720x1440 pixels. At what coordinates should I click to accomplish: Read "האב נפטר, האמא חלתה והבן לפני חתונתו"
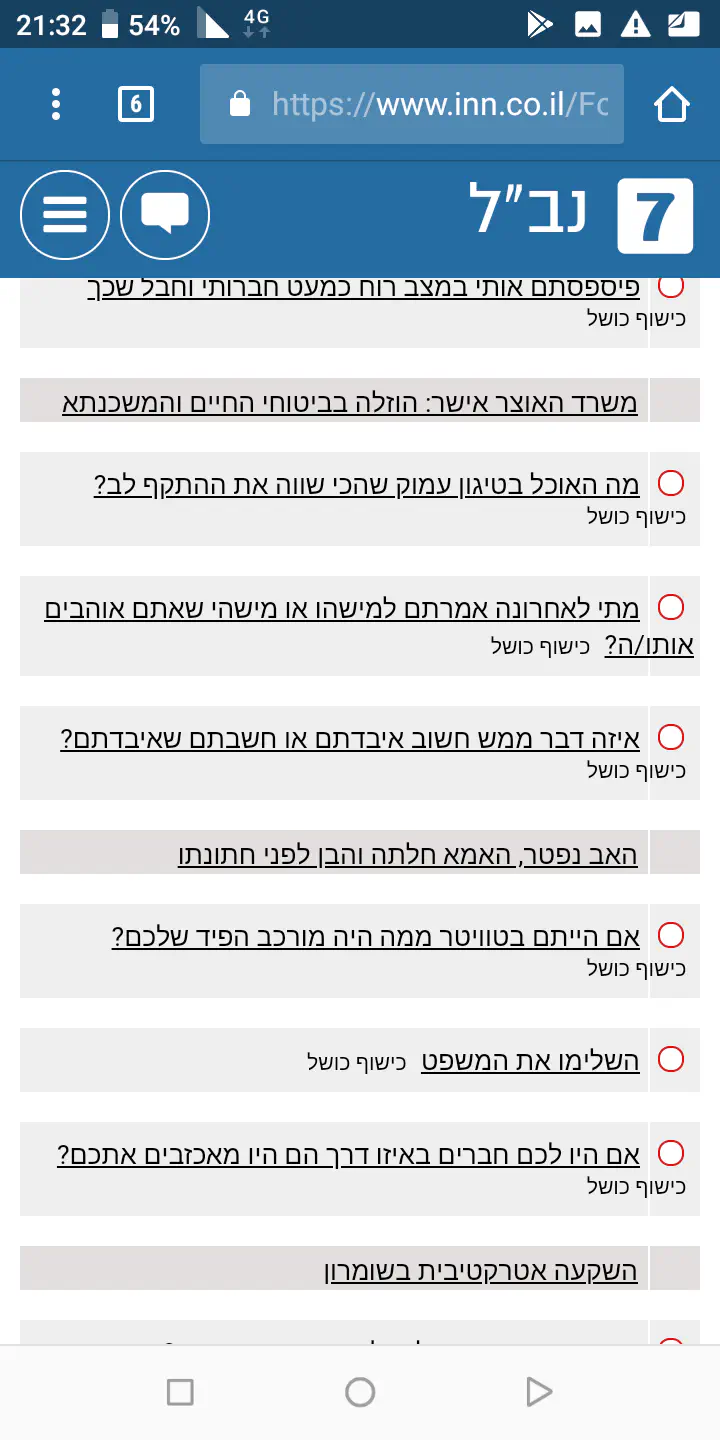[x=408, y=855]
